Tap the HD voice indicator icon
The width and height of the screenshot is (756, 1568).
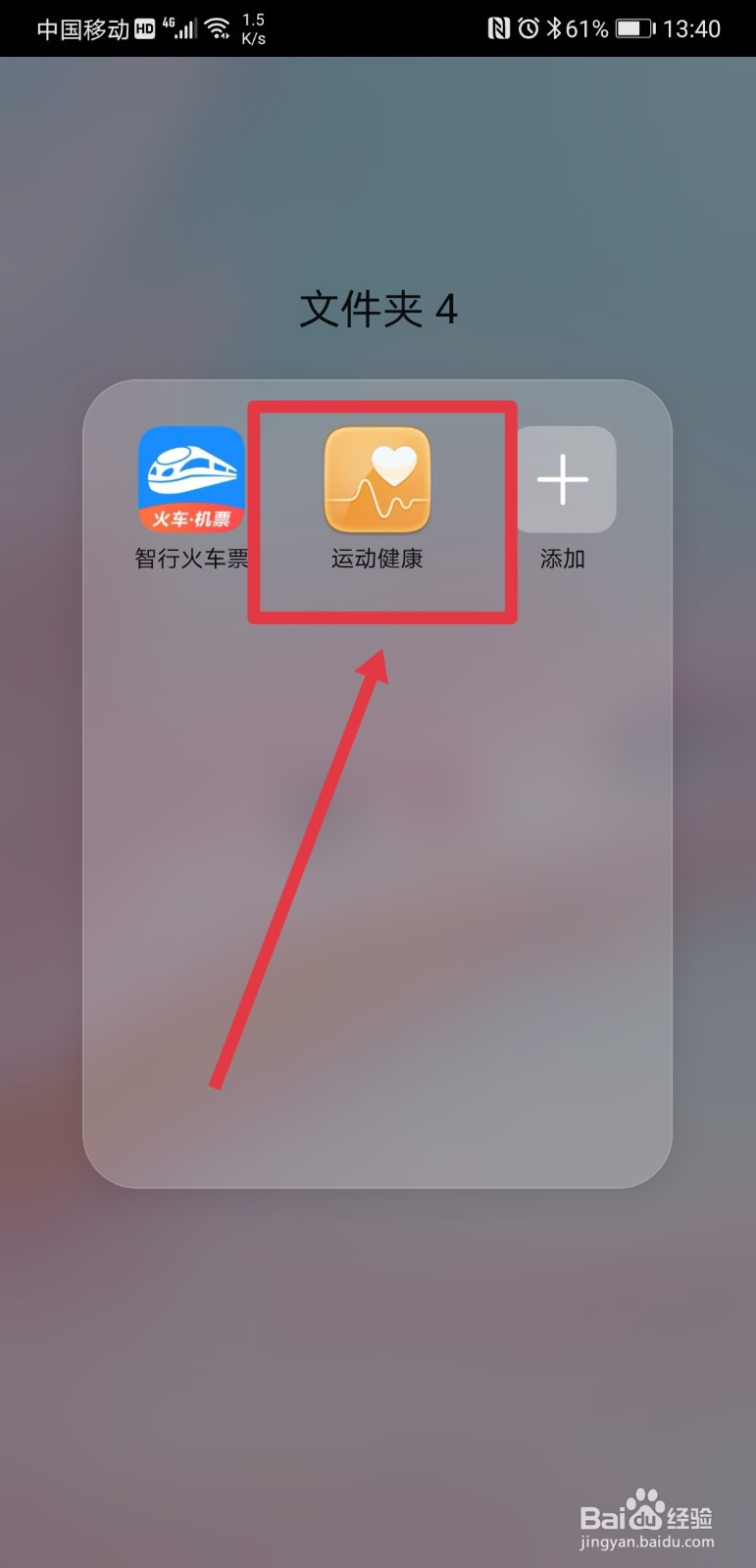coord(144,28)
